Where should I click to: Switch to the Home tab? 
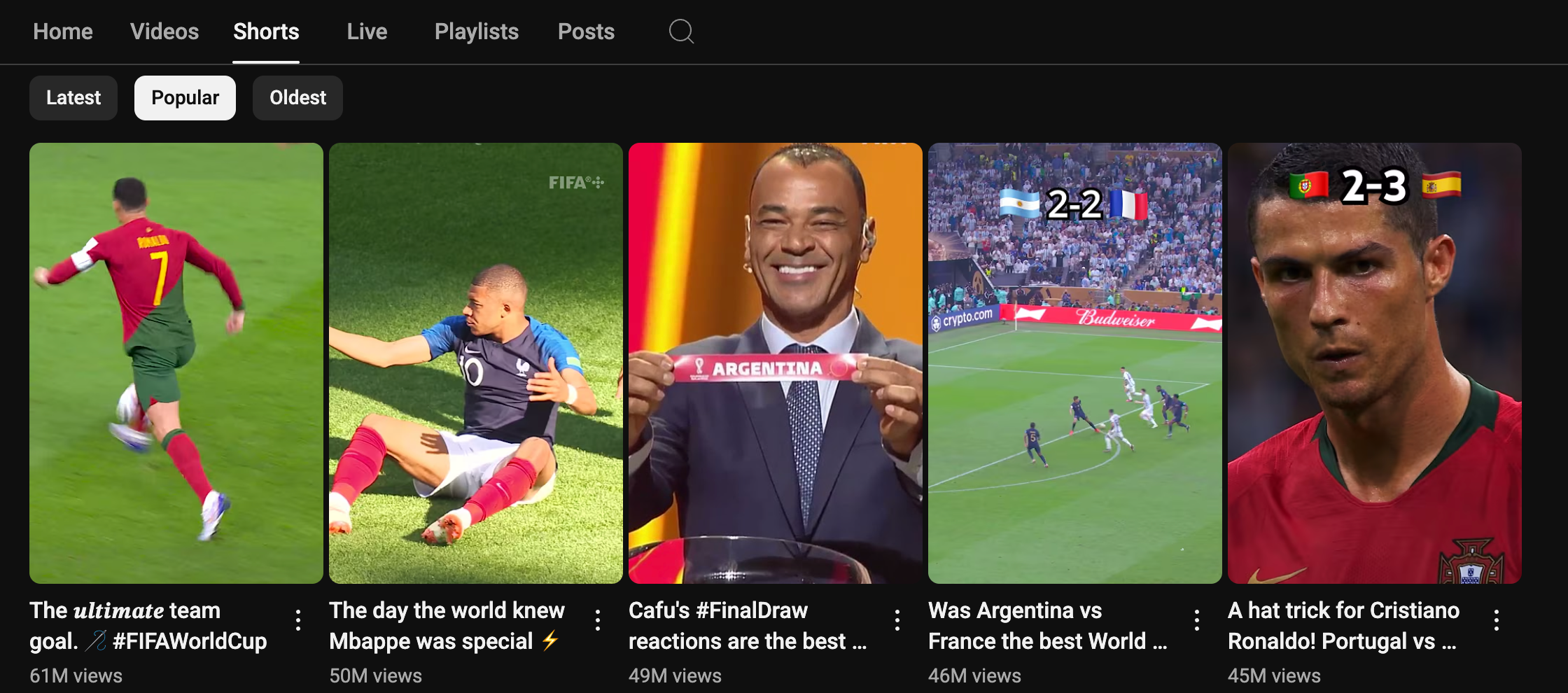click(x=63, y=31)
